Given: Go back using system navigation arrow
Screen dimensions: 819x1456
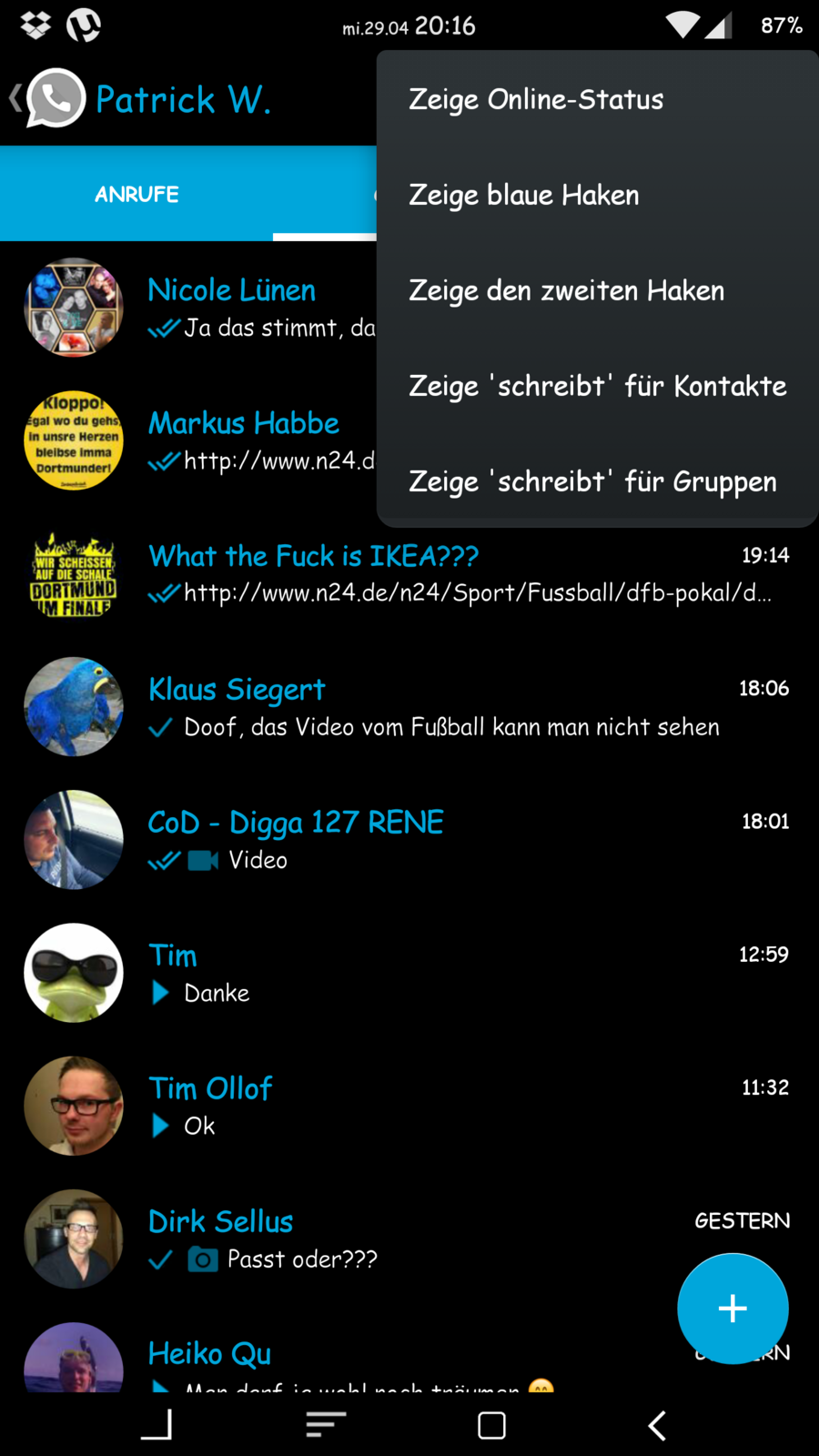Looking at the screenshot, I should tap(657, 1425).
